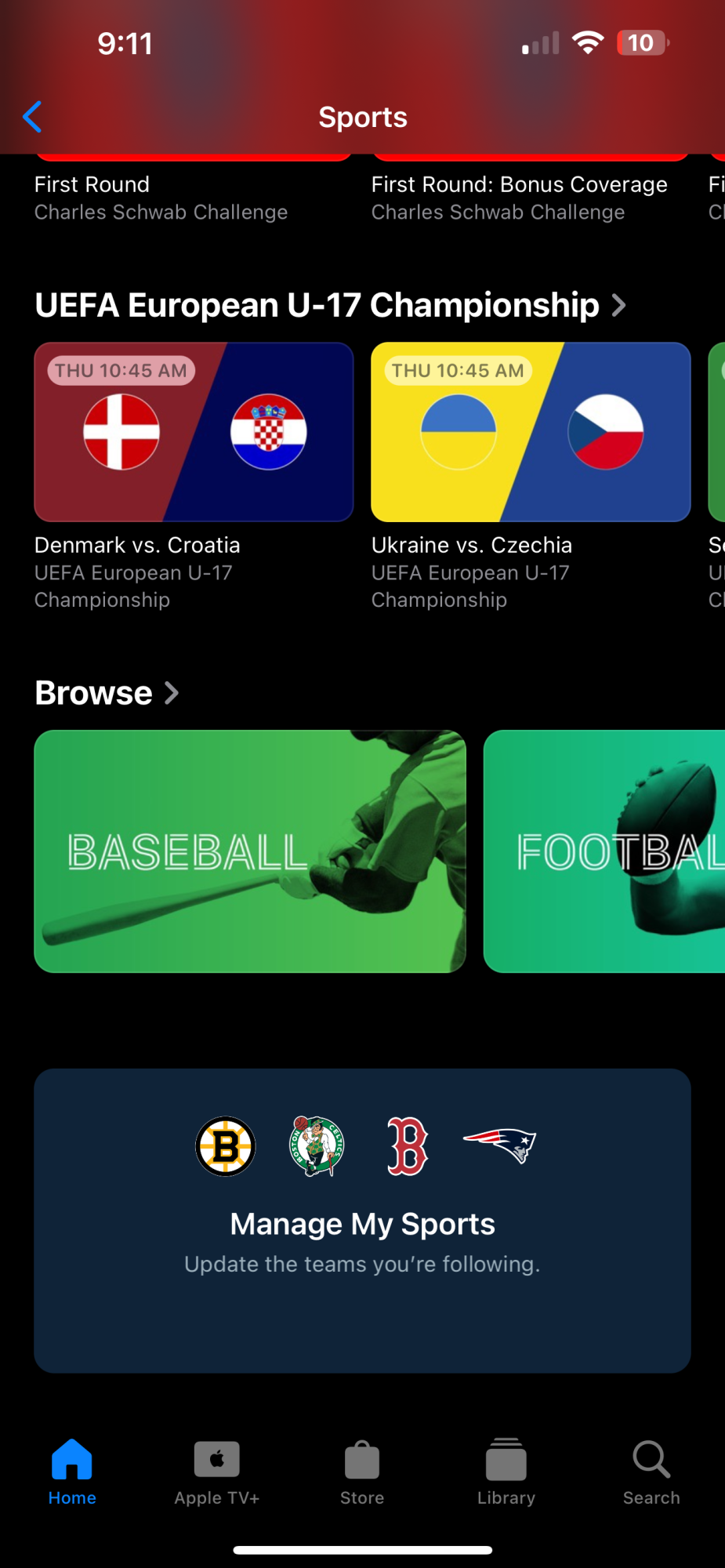Open the Denmark vs. Croatia match

pyautogui.click(x=194, y=432)
